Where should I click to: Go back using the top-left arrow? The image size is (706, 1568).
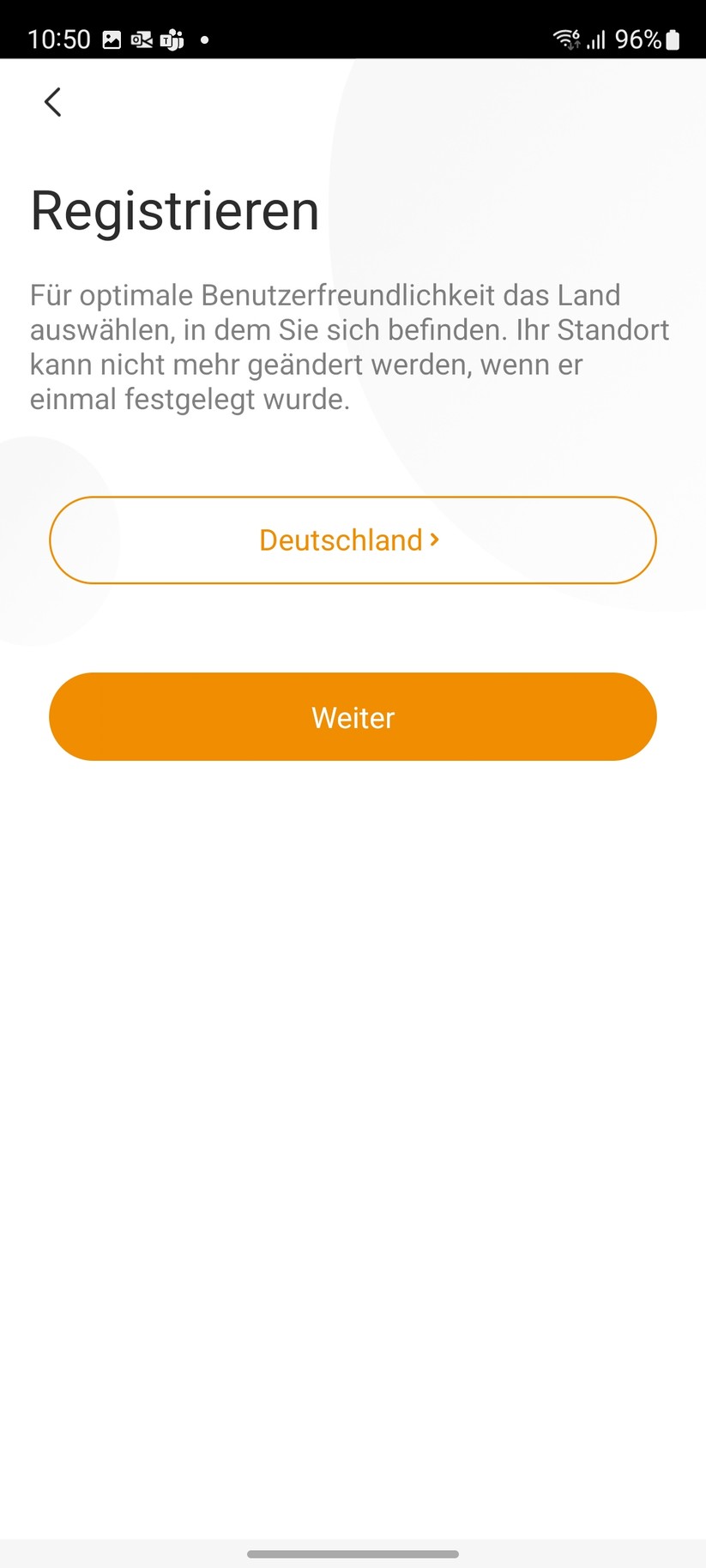click(x=53, y=102)
